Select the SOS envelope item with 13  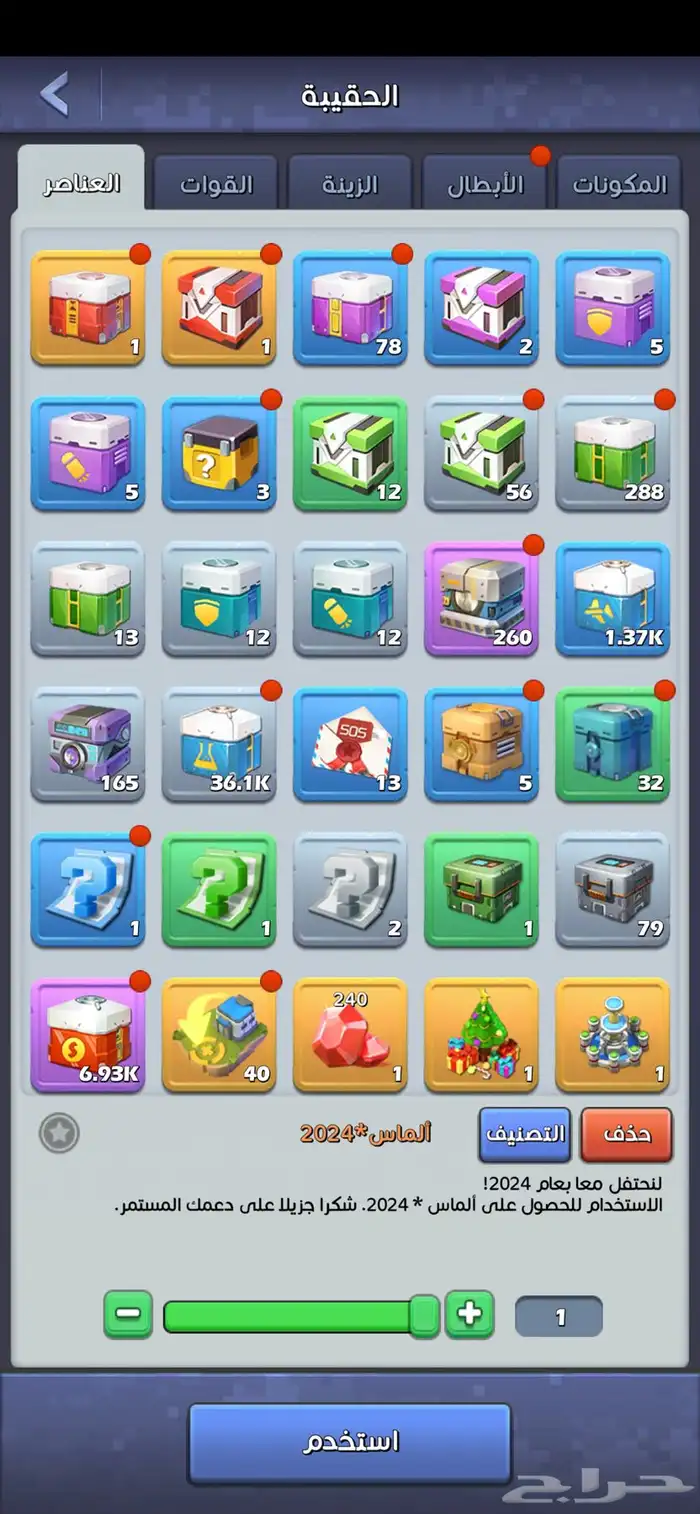350,744
